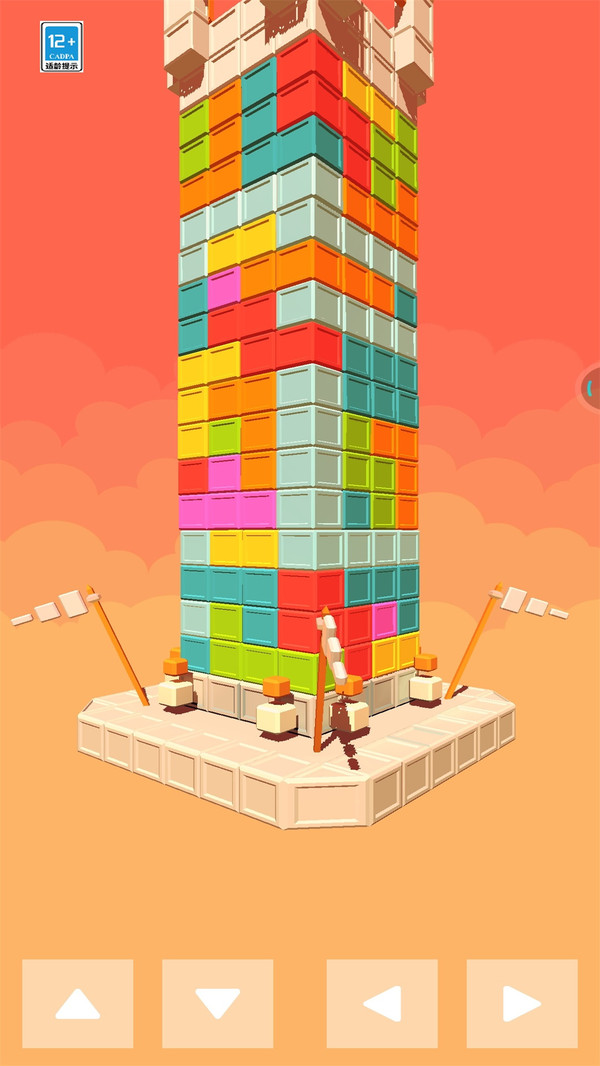This screenshot has height=1066, width=600.
Task: Tap the left arrow button
Action: tap(382, 1003)
